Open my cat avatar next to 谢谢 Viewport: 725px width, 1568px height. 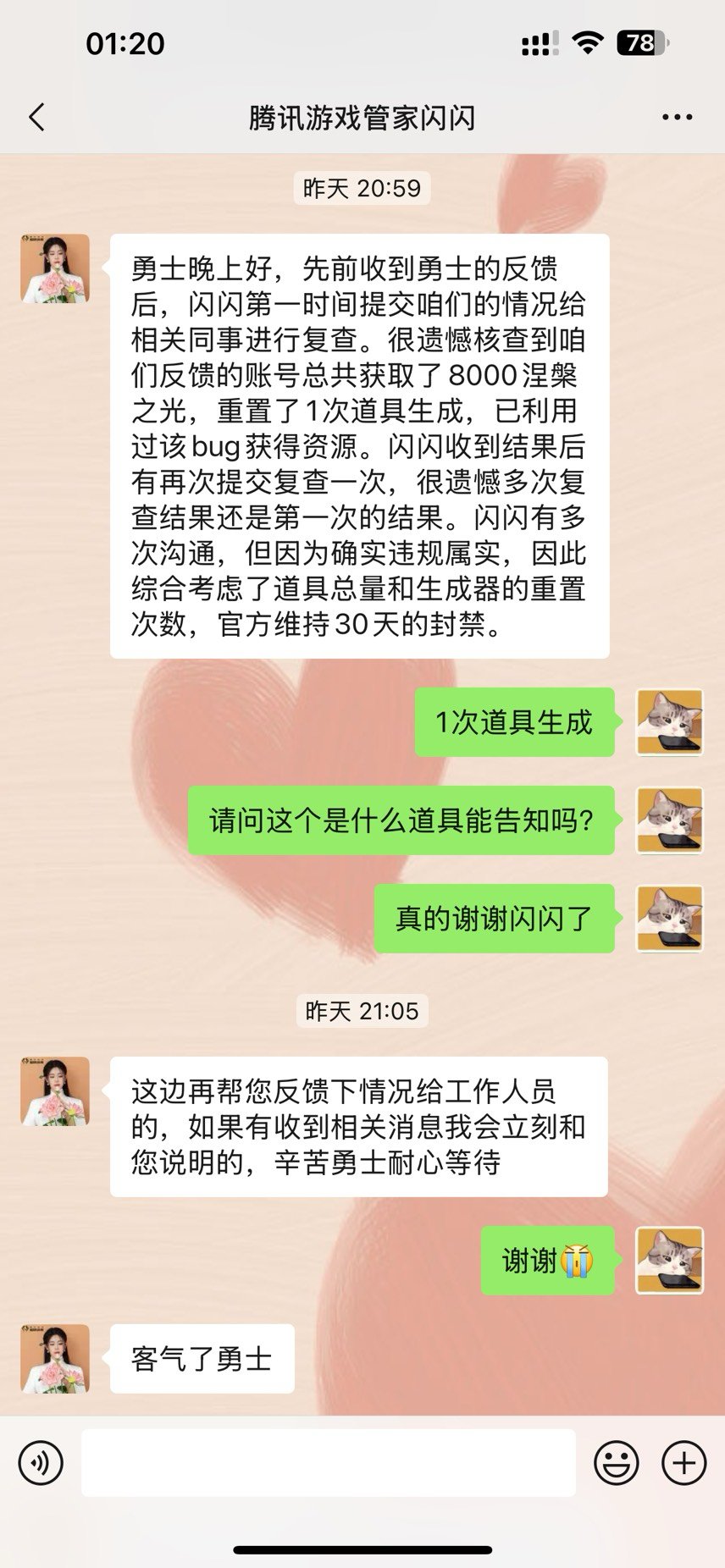coord(669,1260)
